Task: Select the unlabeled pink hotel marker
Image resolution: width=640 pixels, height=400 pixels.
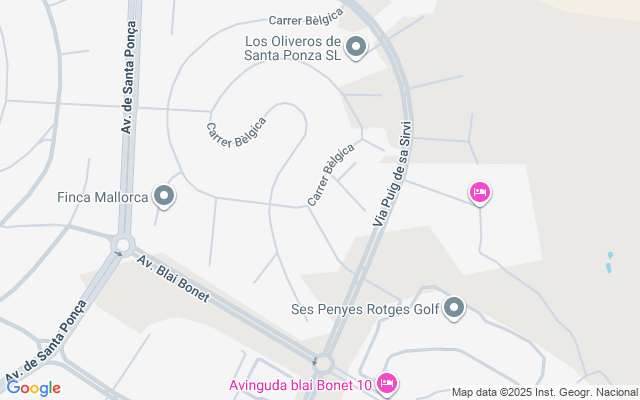Action: pyautogui.click(x=480, y=193)
